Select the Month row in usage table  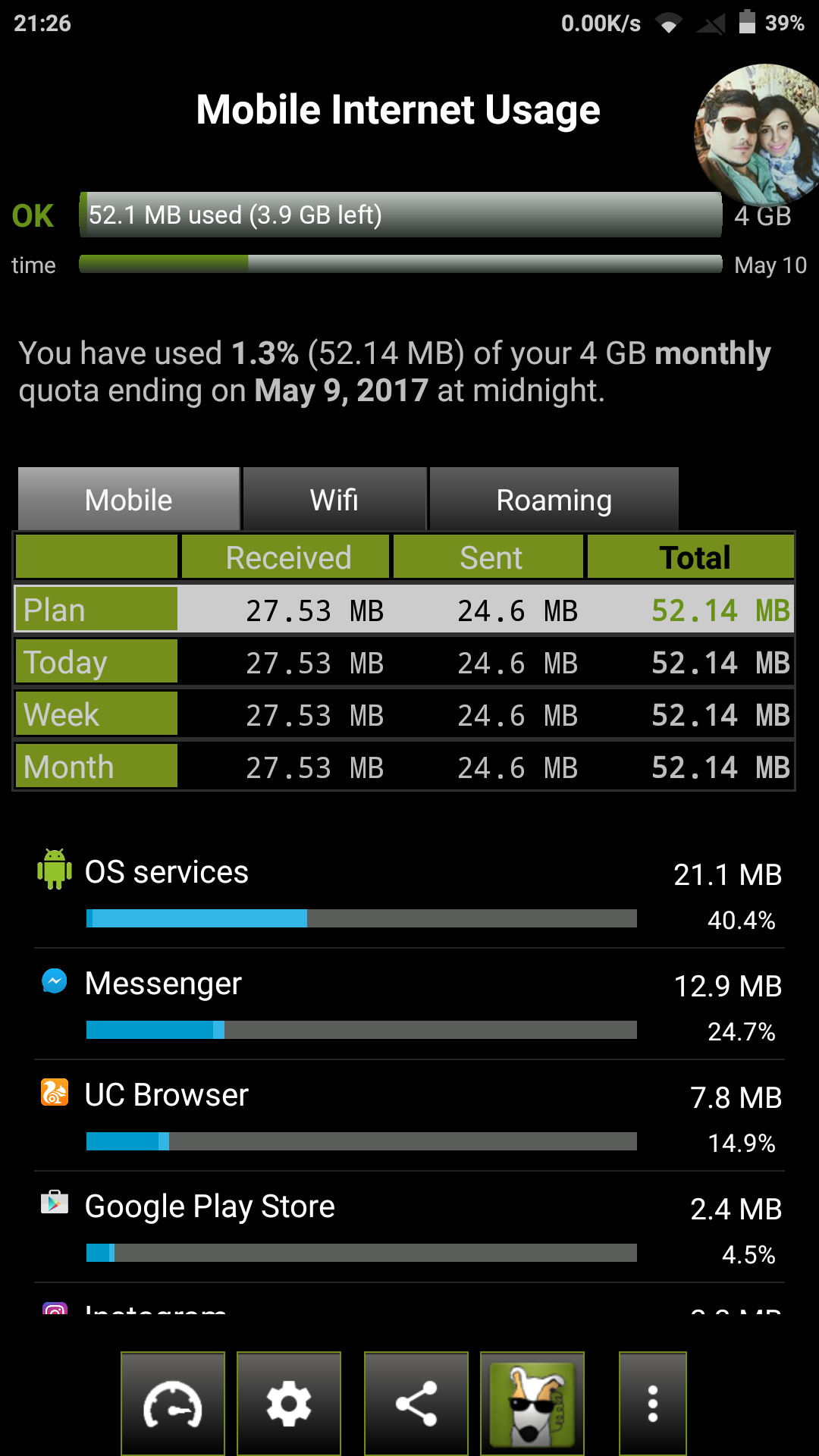click(x=403, y=767)
